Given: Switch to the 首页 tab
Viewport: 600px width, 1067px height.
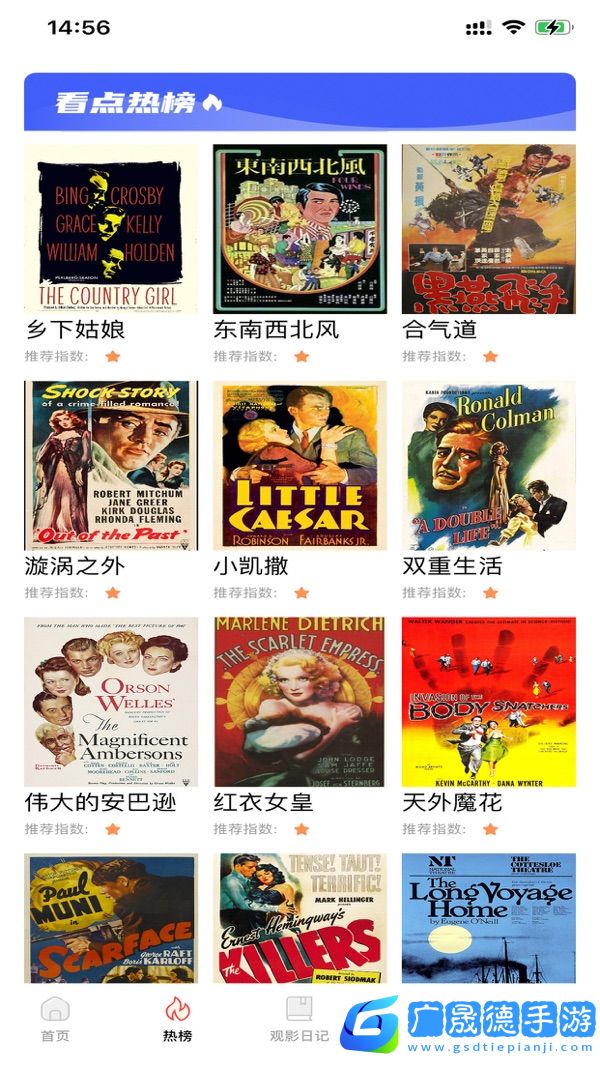Looking at the screenshot, I should tap(55, 1020).
